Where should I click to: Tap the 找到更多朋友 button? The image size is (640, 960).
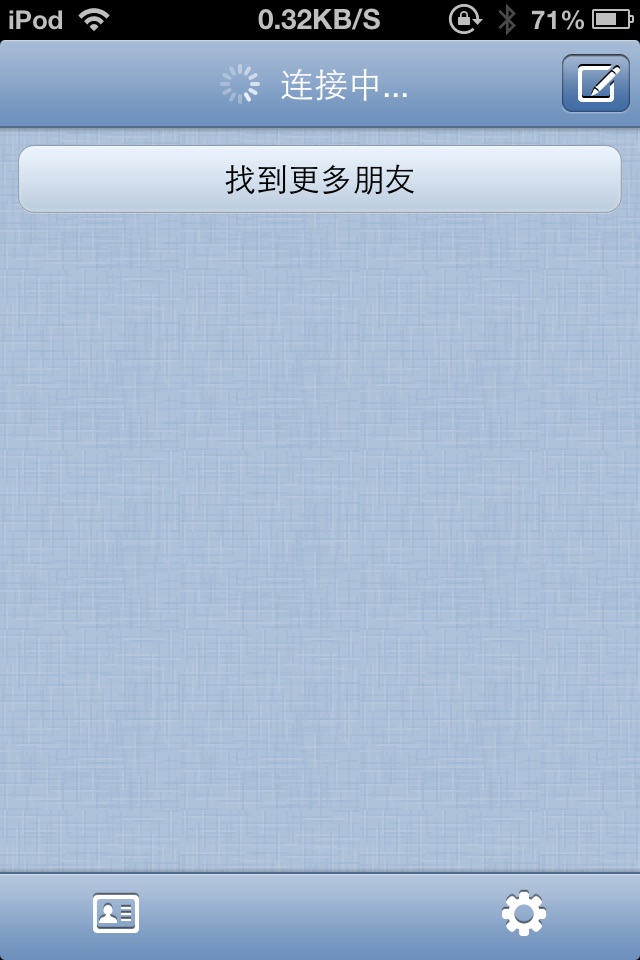click(x=320, y=180)
